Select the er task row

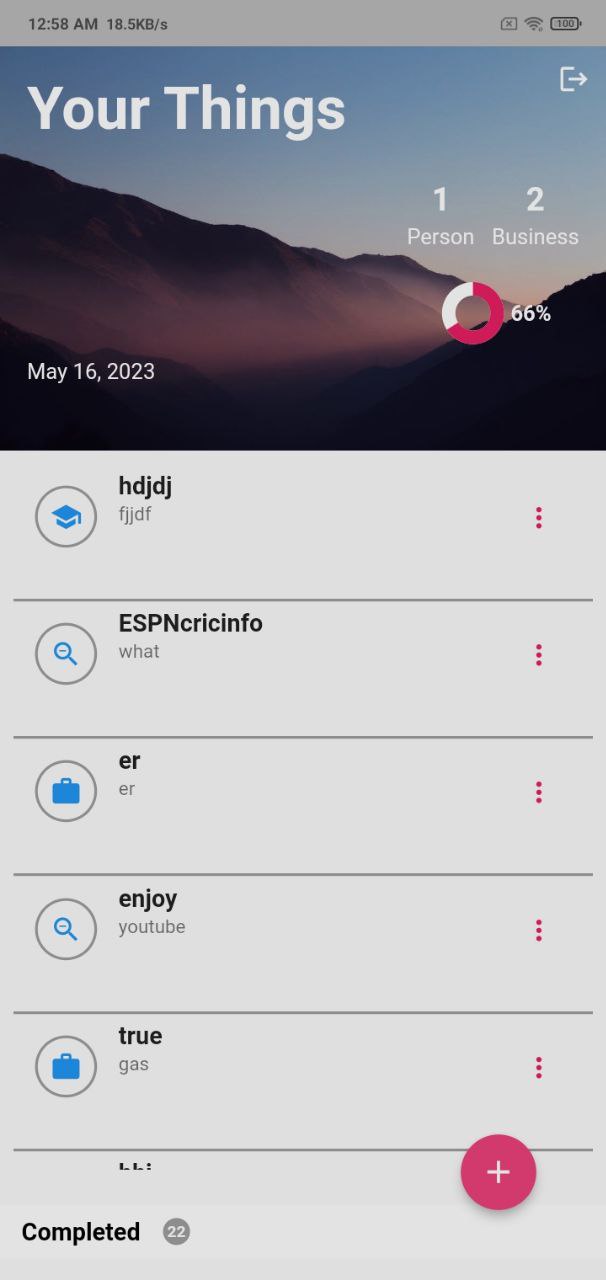tap(303, 805)
